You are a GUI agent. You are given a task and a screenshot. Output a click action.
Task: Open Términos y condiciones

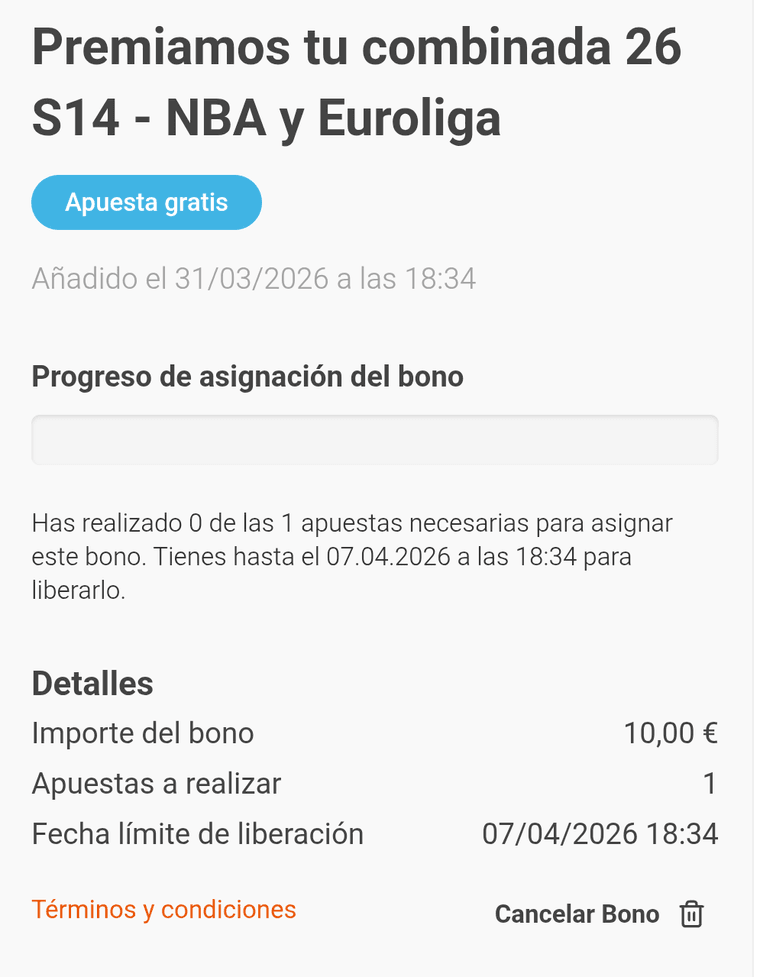pos(163,909)
